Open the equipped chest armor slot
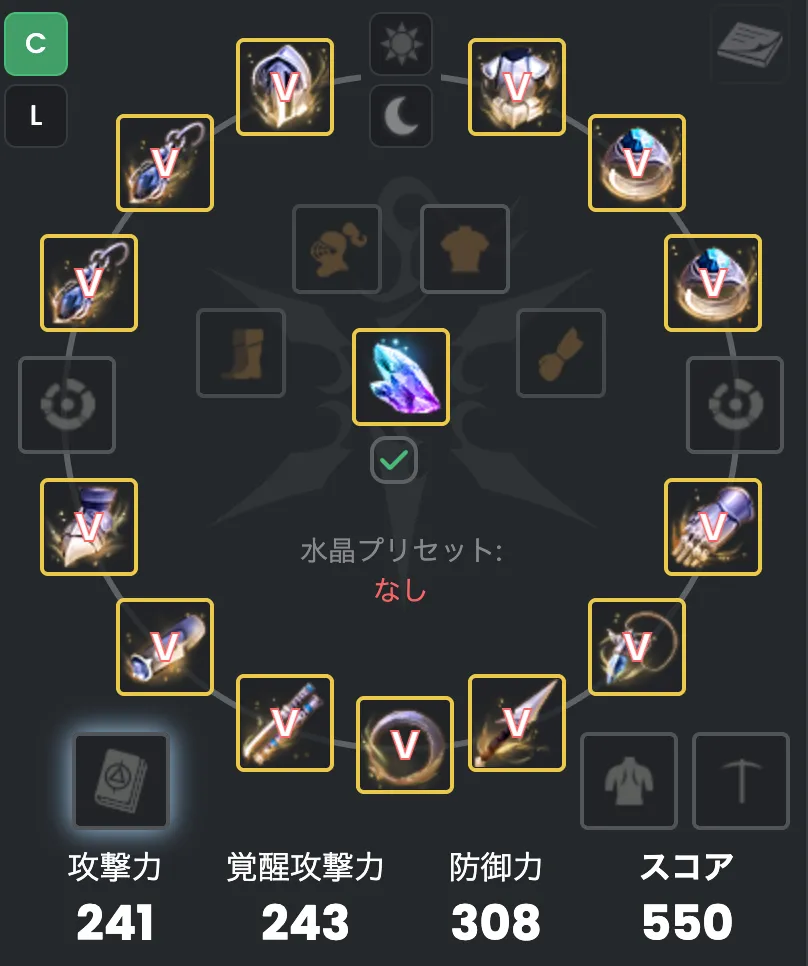Screen dimensions: 808x966 pyautogui.click(x=517, y=87)
